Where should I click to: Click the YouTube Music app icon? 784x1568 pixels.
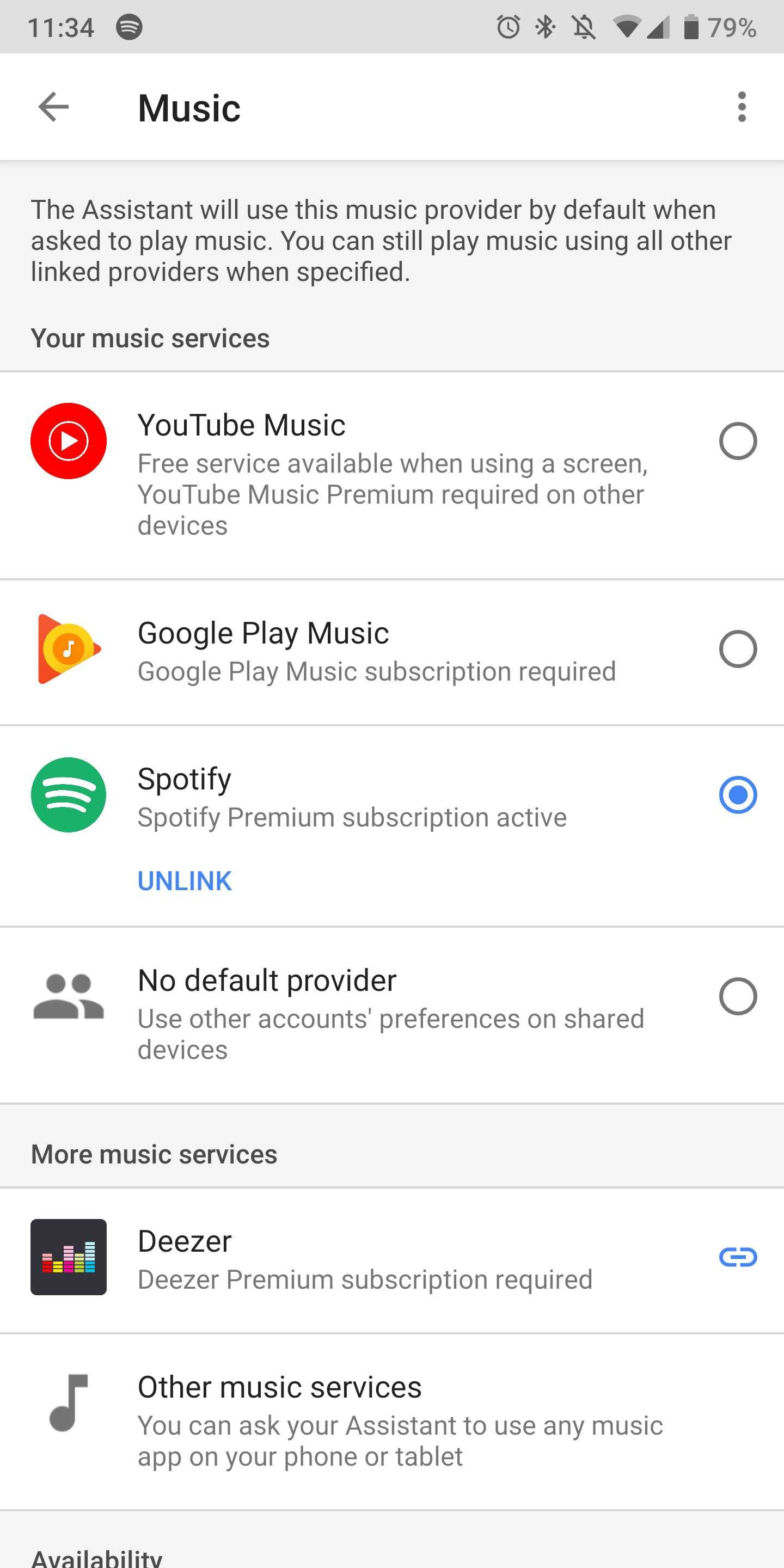pyautogui.click(x=68, y=440)
